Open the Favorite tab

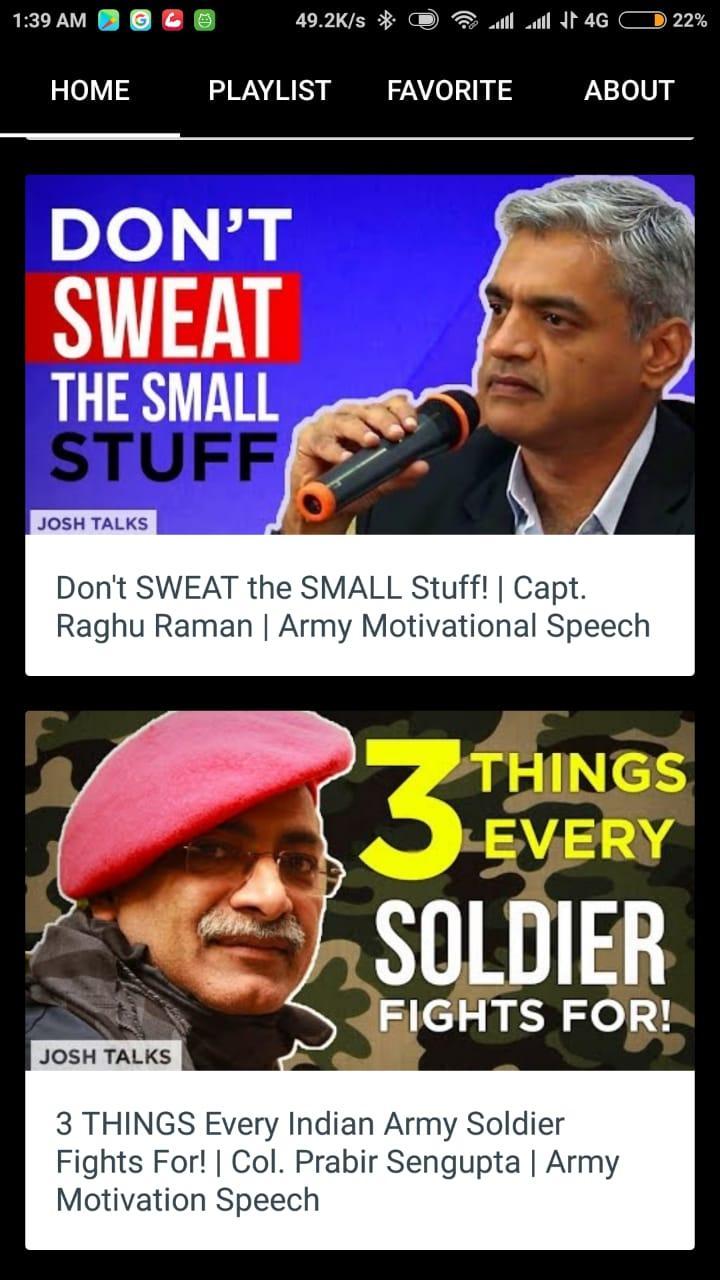pos(449,91)
